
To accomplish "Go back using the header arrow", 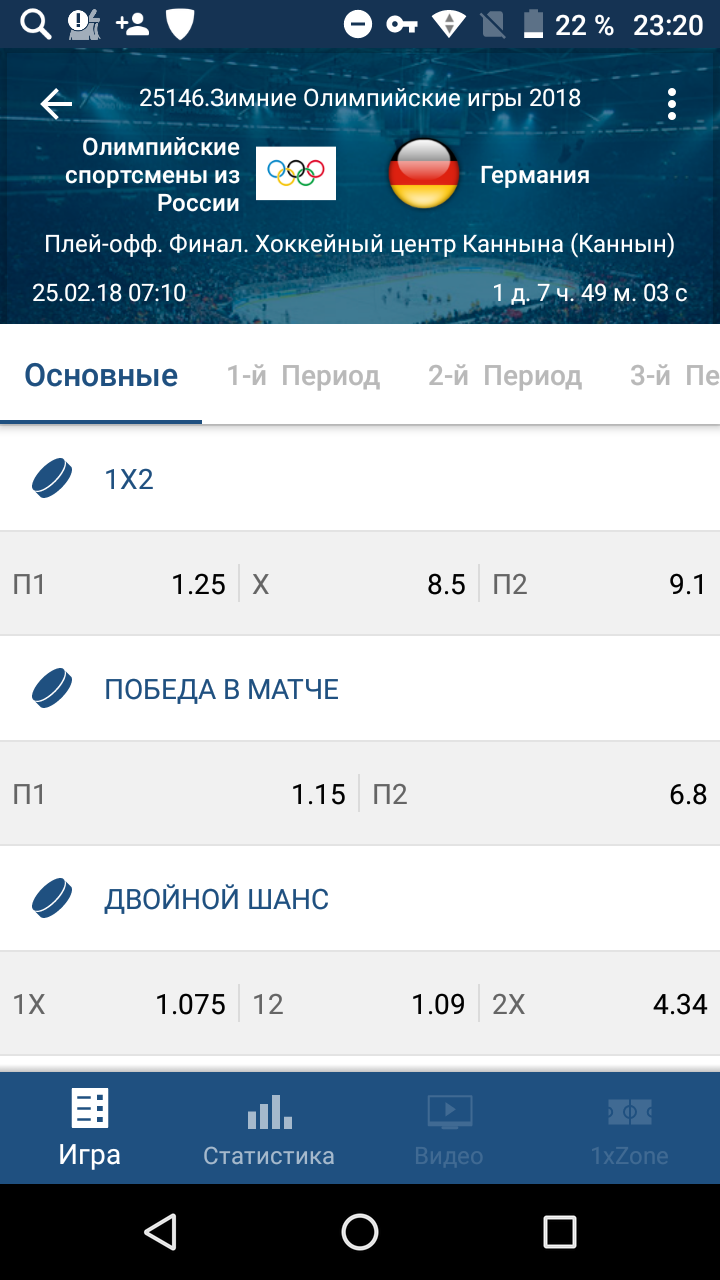I will click(x=56, y=103).
